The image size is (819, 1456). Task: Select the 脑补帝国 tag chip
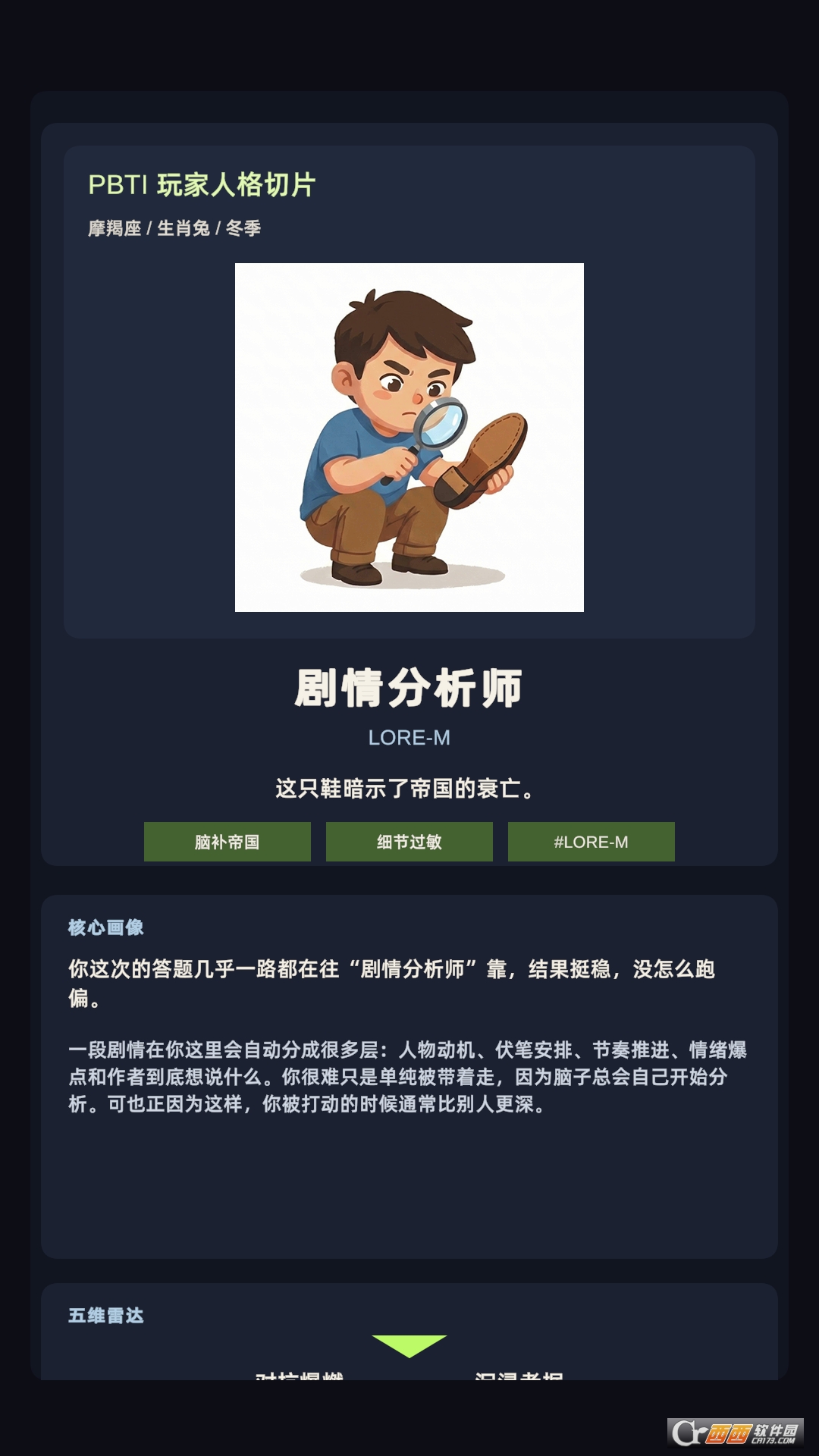coord(227,842)
